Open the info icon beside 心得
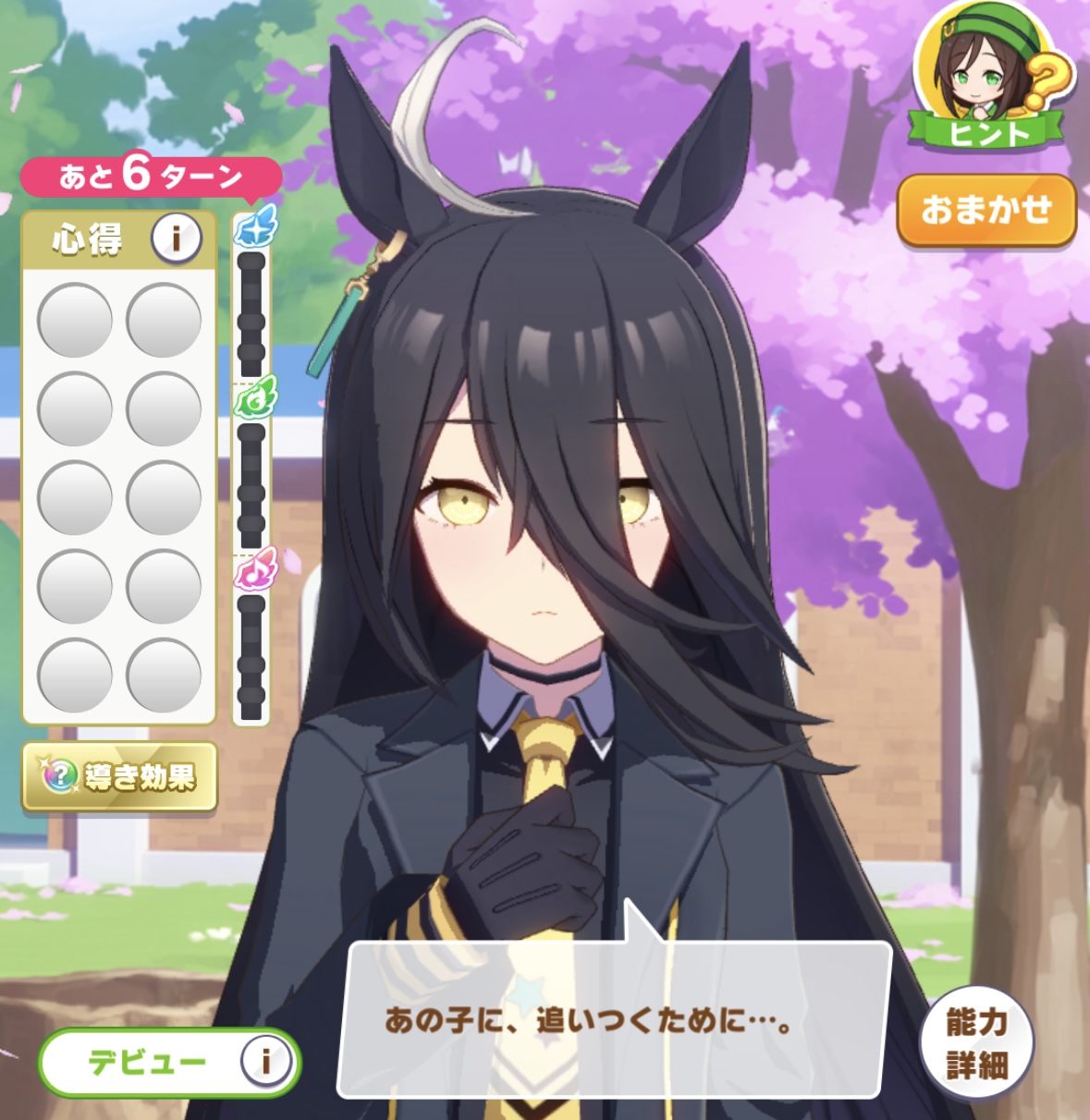 177,239
